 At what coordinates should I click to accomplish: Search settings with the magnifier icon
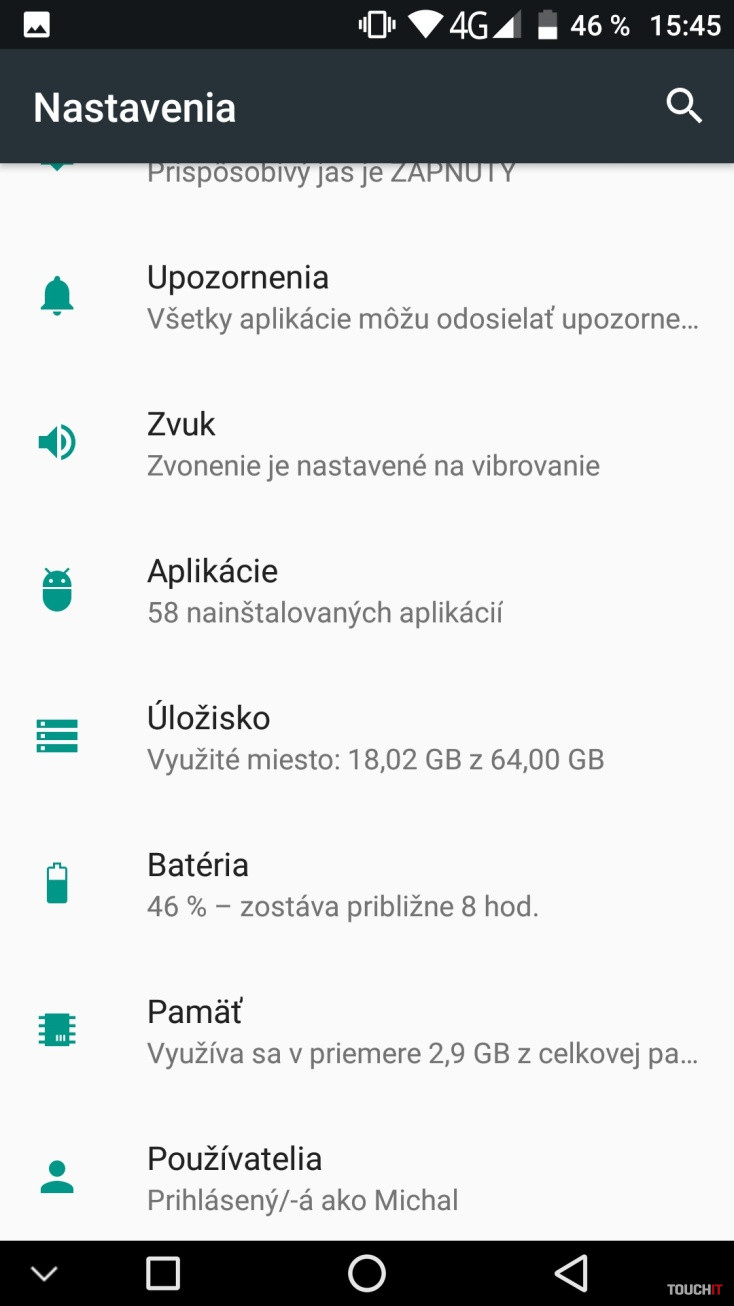coord(684,106)
